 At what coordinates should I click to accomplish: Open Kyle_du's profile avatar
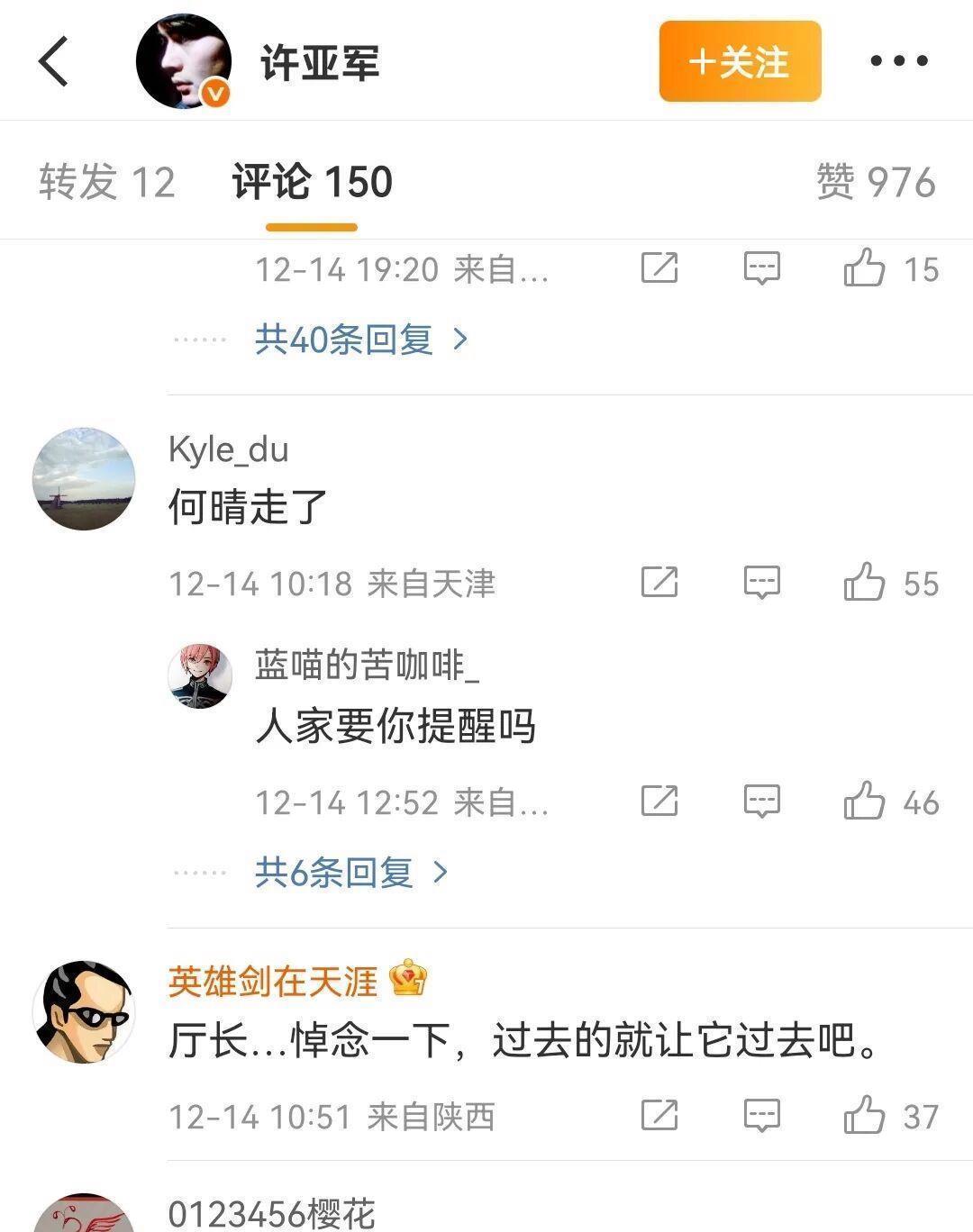click(x=84, y=478)
